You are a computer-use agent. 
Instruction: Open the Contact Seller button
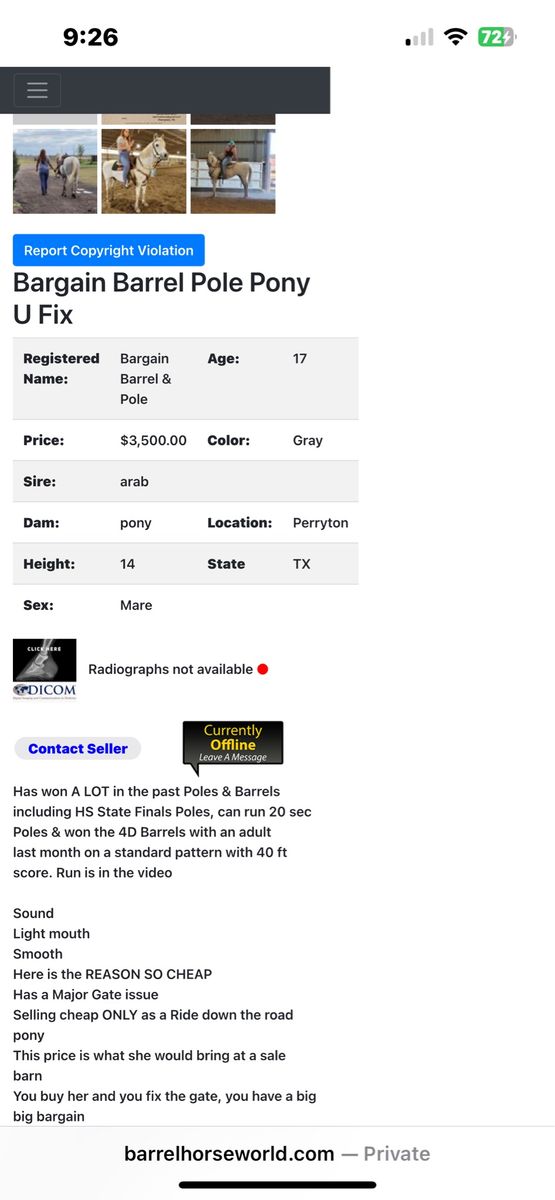tap(78, 748)
